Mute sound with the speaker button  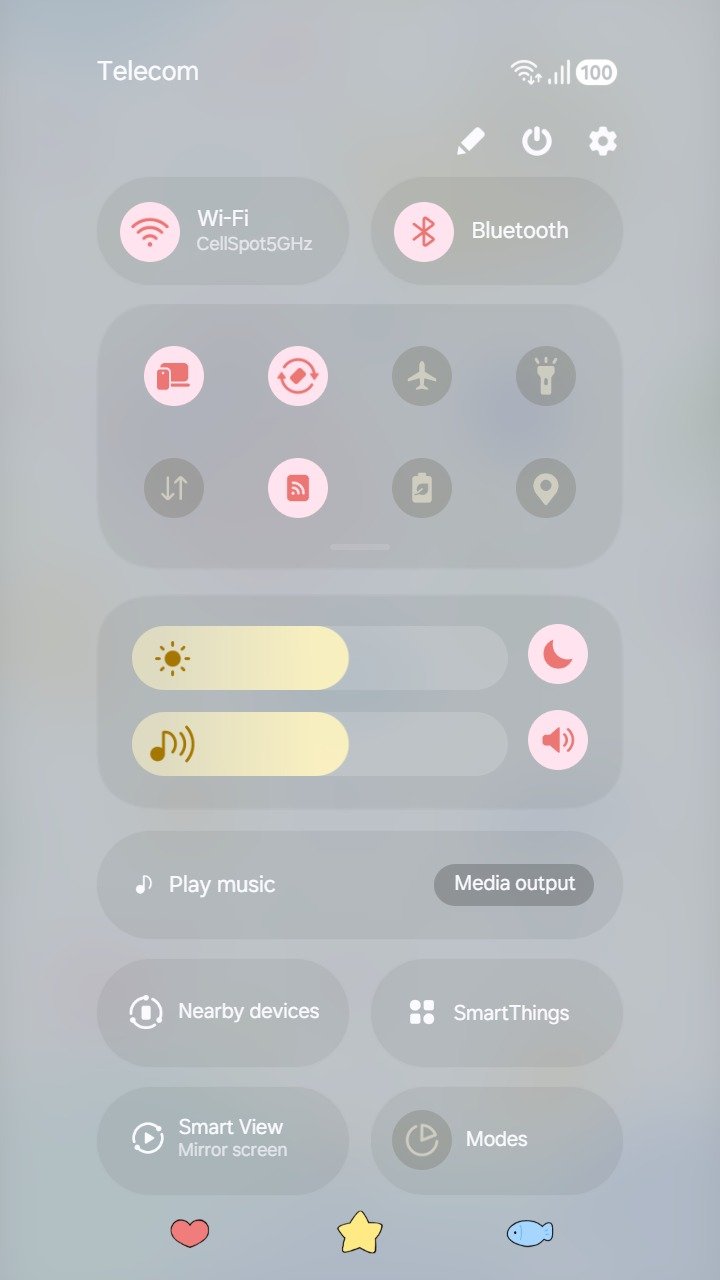[558, 741]
